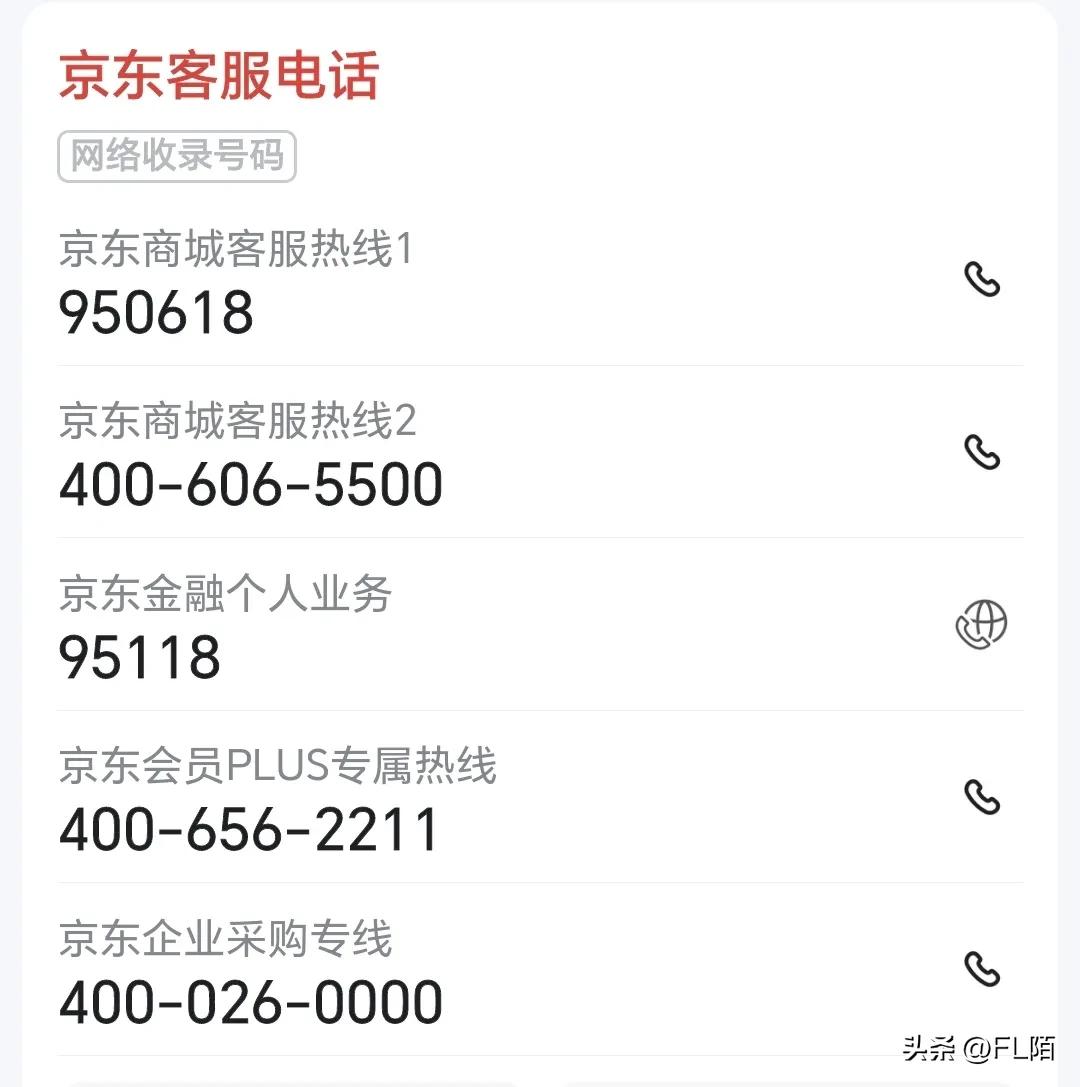Dial number 400-026-0000

(x=250, y=1000)
